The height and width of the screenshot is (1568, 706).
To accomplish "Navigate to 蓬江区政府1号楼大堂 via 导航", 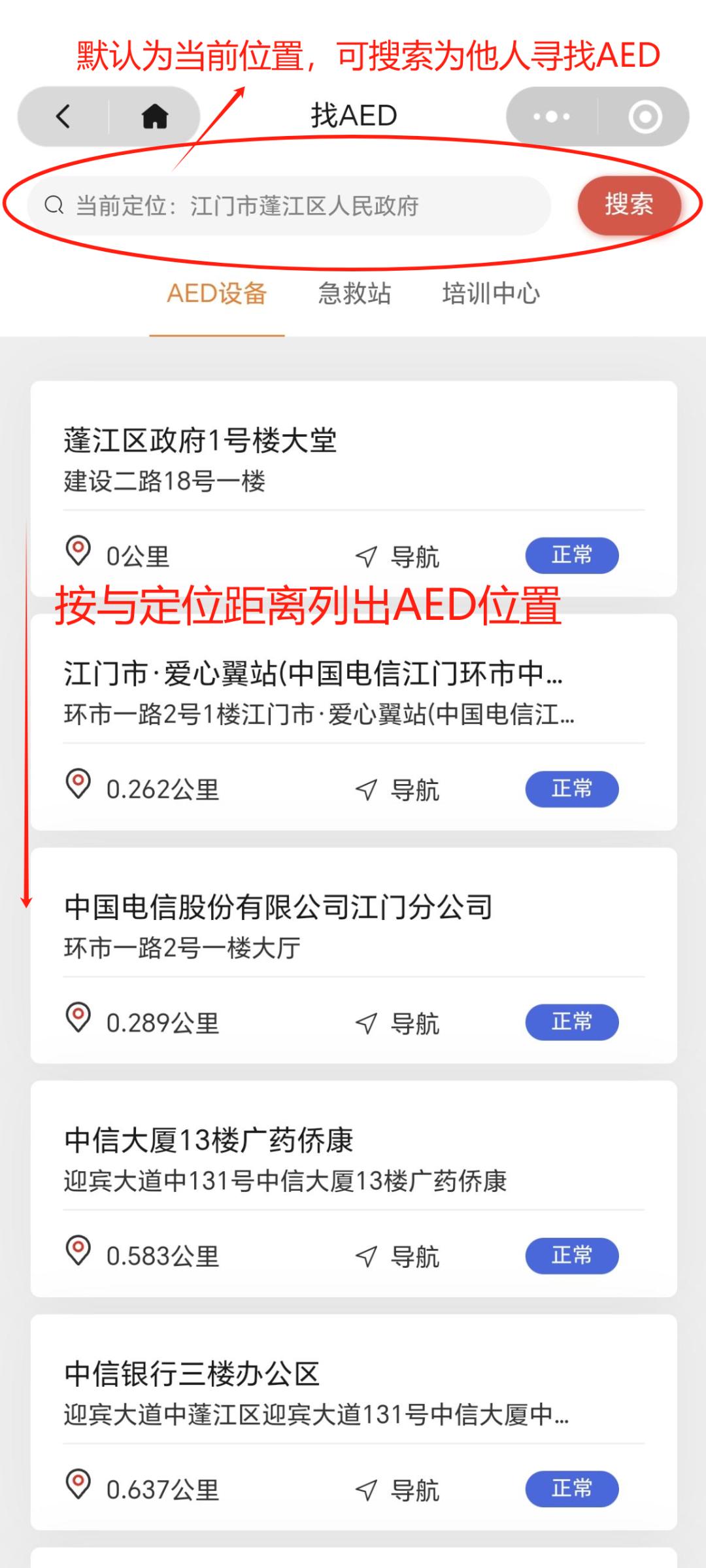I will 398,557.
